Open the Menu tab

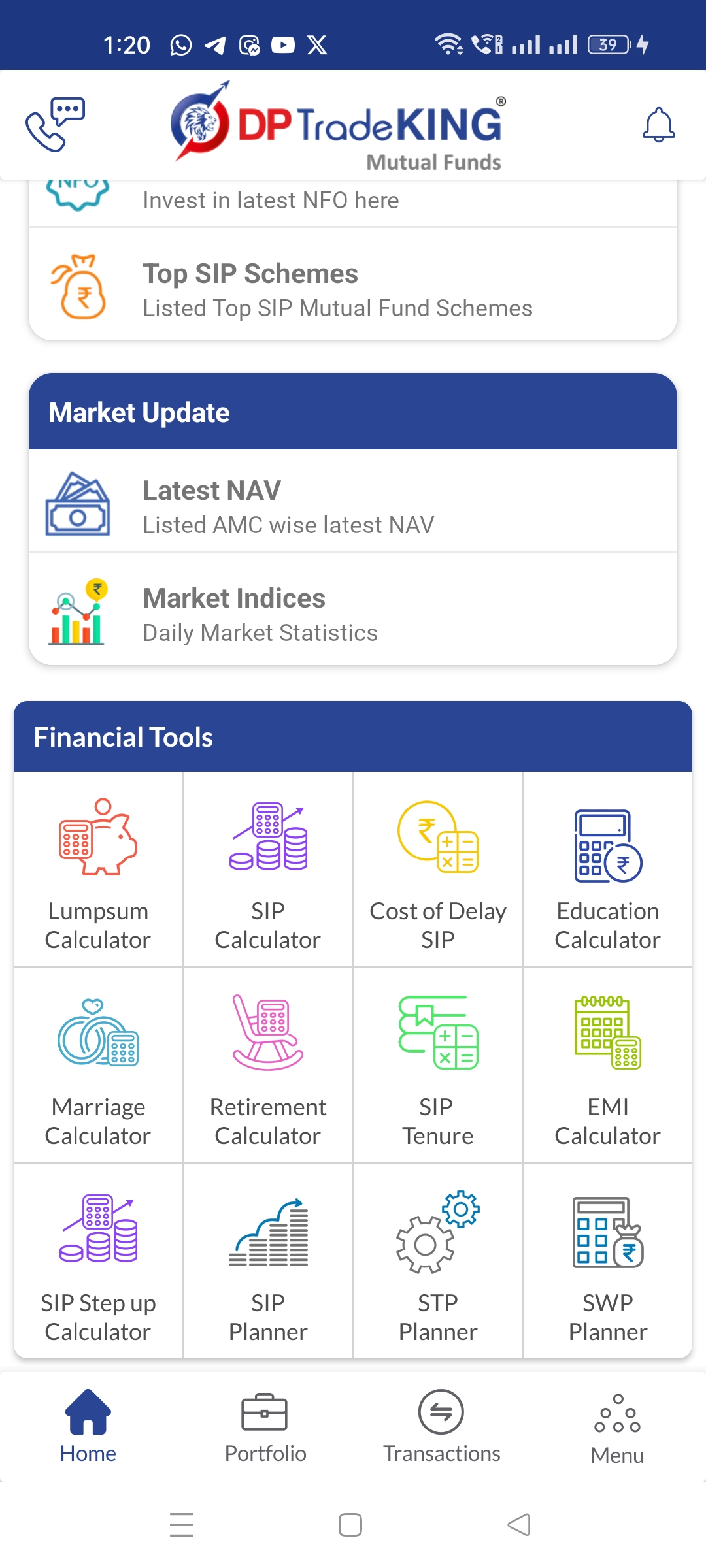tap(617, 1428)
